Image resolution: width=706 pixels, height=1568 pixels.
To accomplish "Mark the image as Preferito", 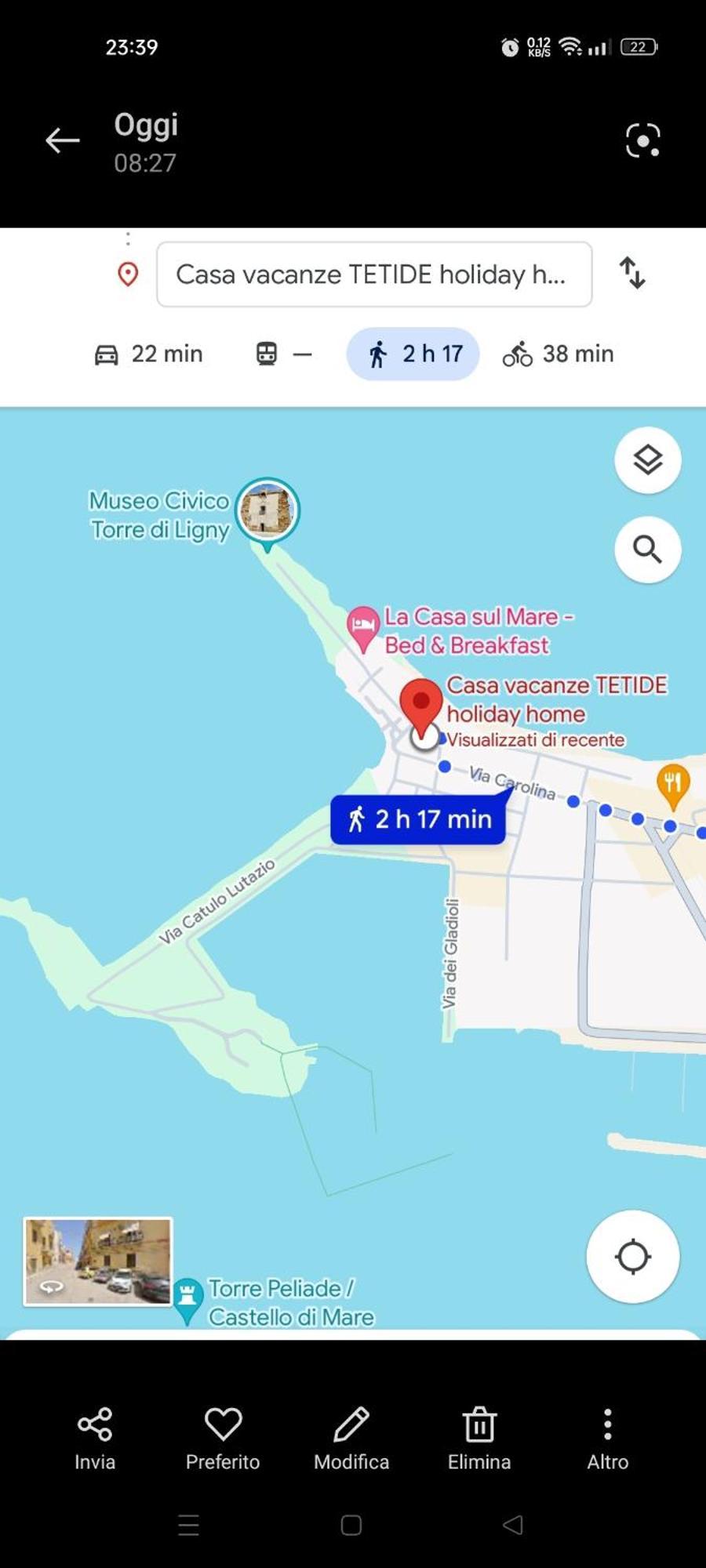I will point(223,1438).
